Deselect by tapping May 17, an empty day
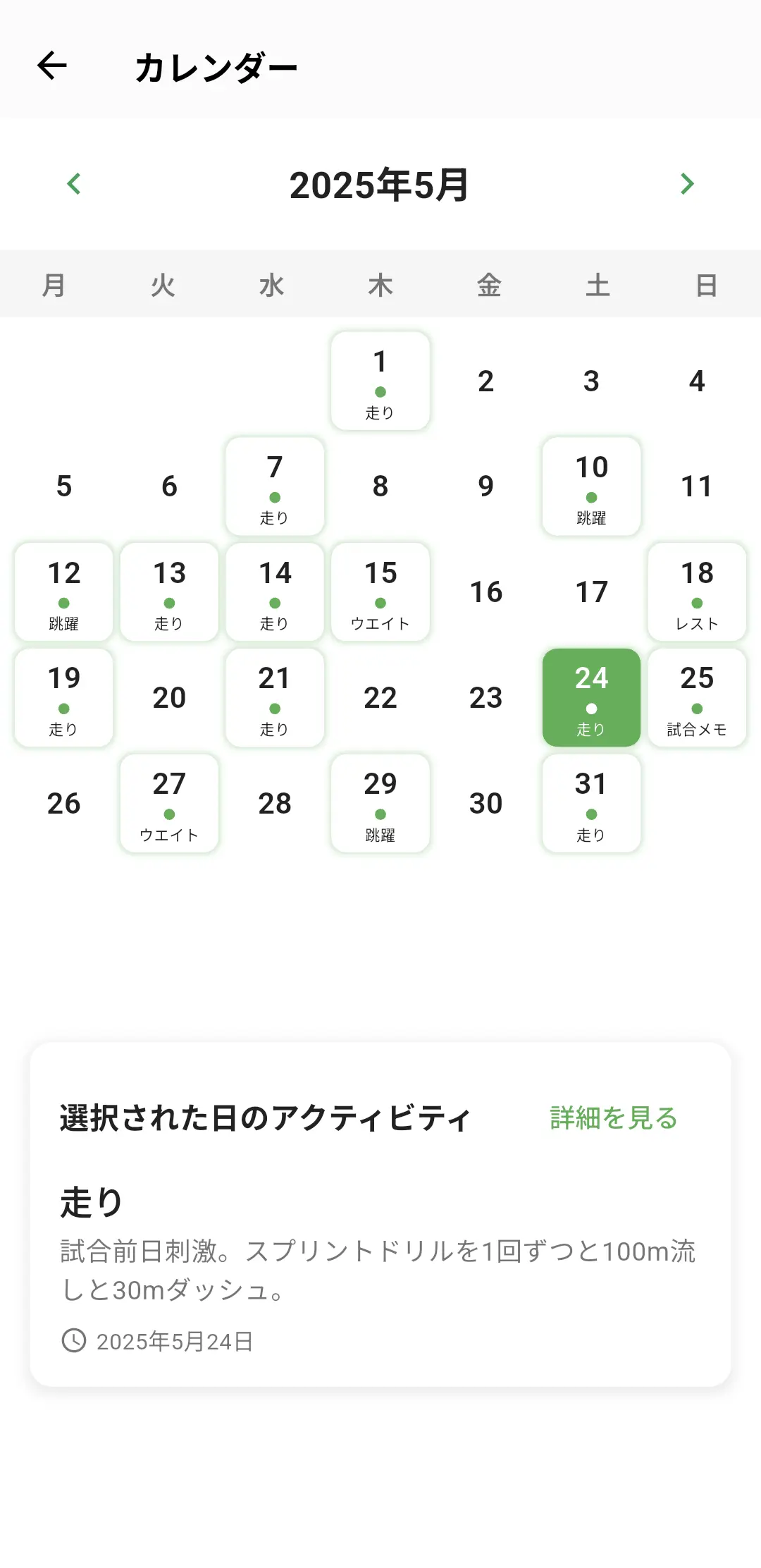 tap(591, 592)
